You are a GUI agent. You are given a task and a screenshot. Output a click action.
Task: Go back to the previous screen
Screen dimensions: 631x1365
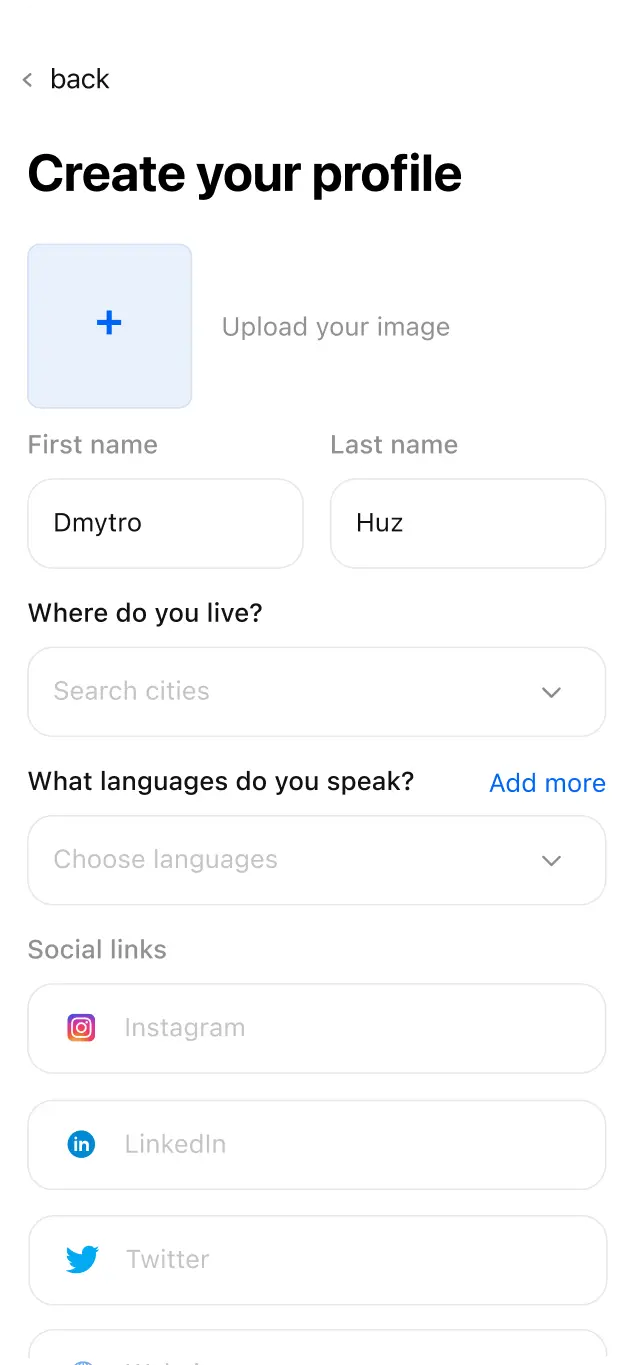click(67, 79)
